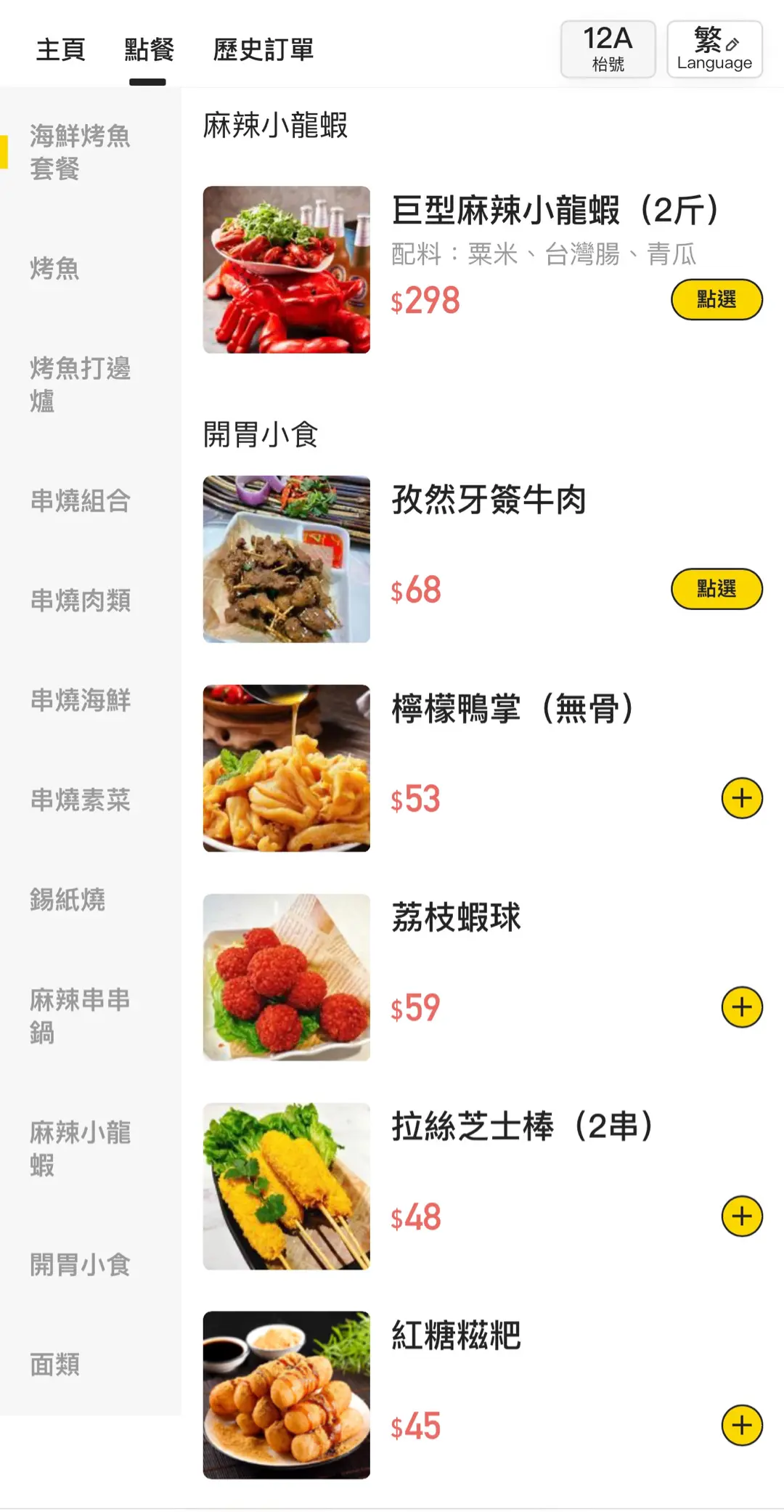Image resolution: width=784 pixels, height=1512 pixels.
Task: Go to the 烤魚打邊爐 category
Action: coord(80,385)
